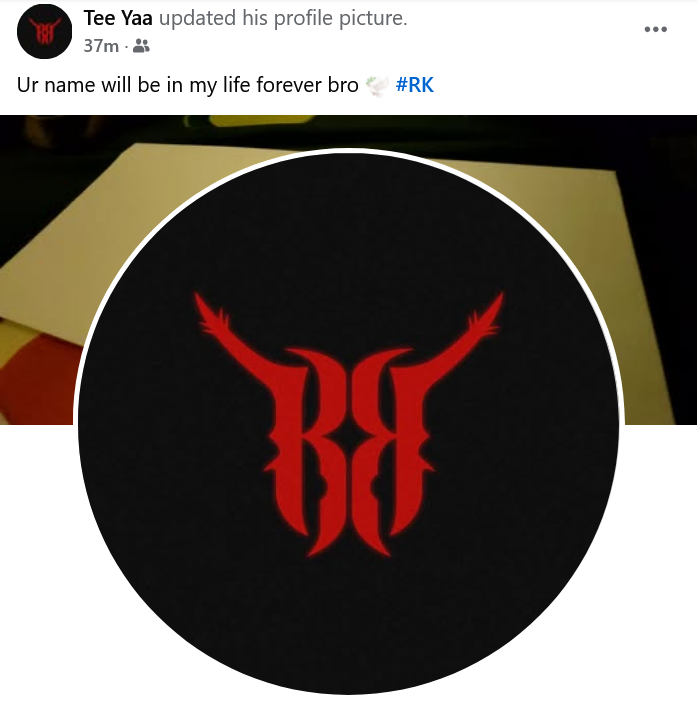The image size is (697, 714).
Task: Open the post's three-dot options menu
Action: click(655, 29)
